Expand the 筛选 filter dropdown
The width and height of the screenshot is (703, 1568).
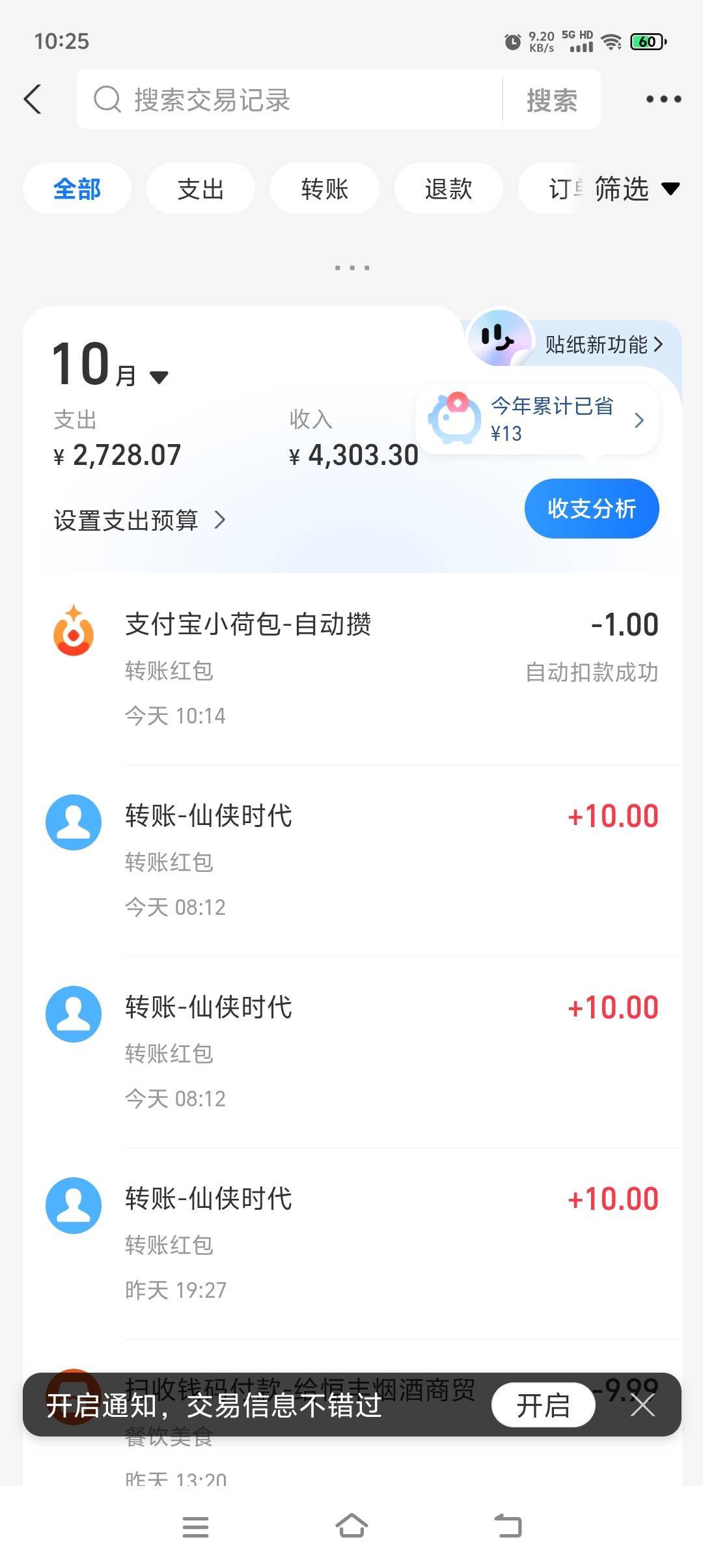click(x=635, y=189)
